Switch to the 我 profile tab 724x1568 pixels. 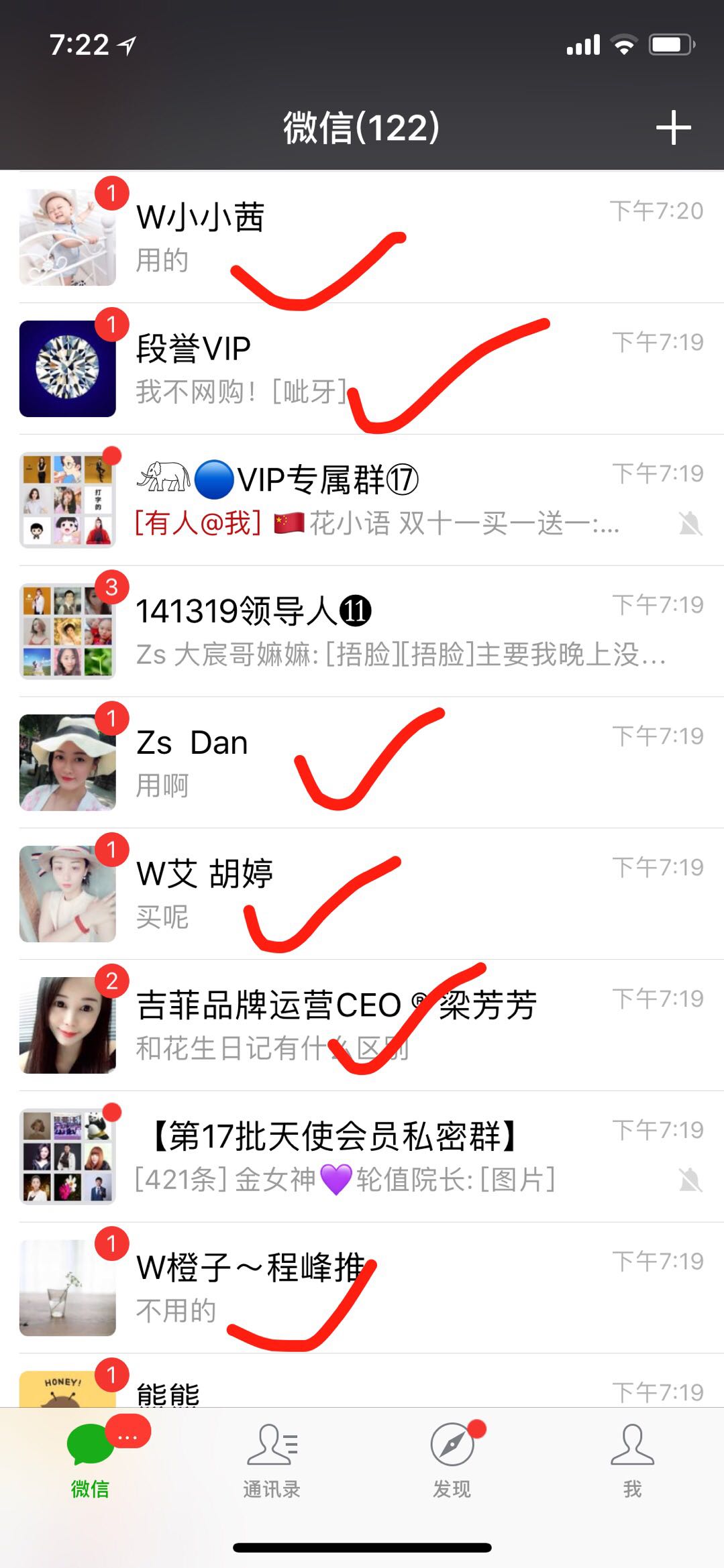click(632, 1462)
